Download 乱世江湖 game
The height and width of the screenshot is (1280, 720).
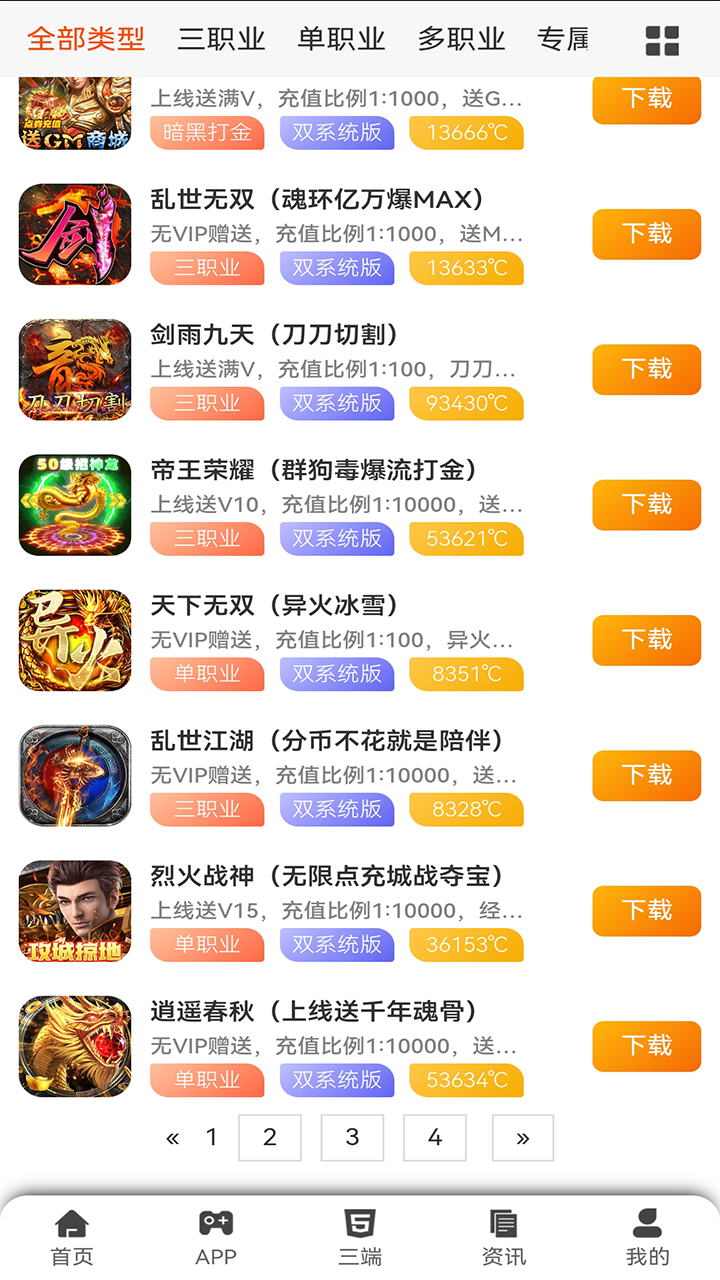click(x=646, y=775)
